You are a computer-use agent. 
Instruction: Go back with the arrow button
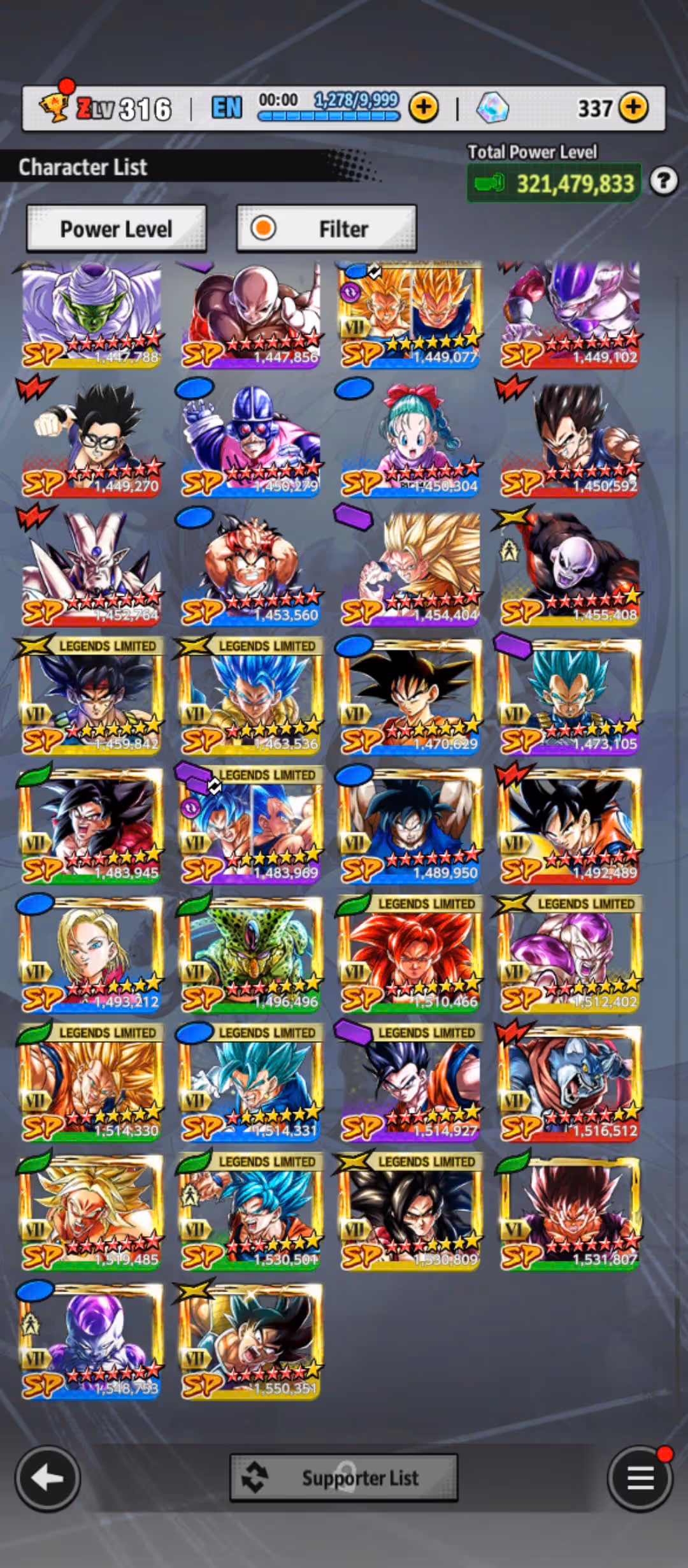[x=48, y=1477]
